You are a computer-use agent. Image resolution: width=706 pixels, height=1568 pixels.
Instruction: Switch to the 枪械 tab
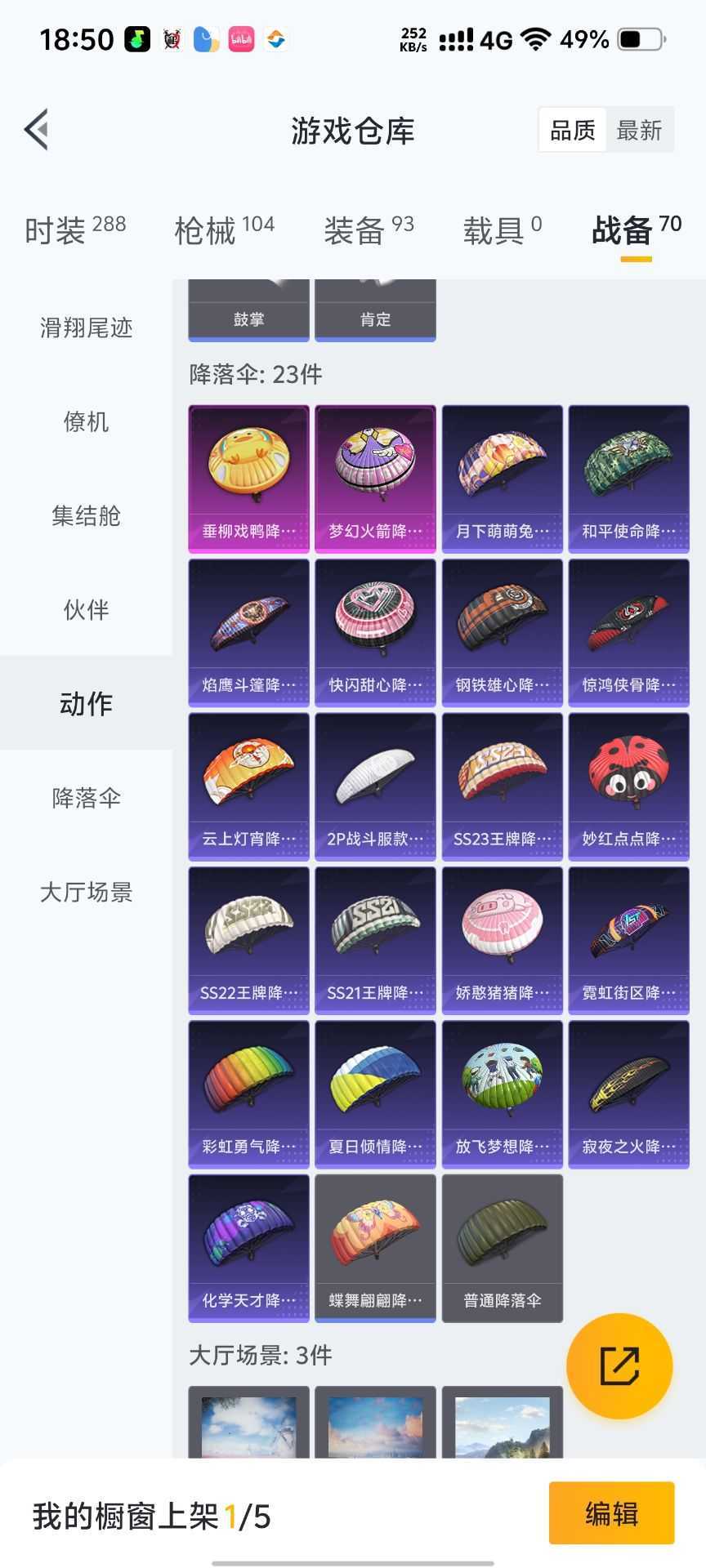point(224,230)
